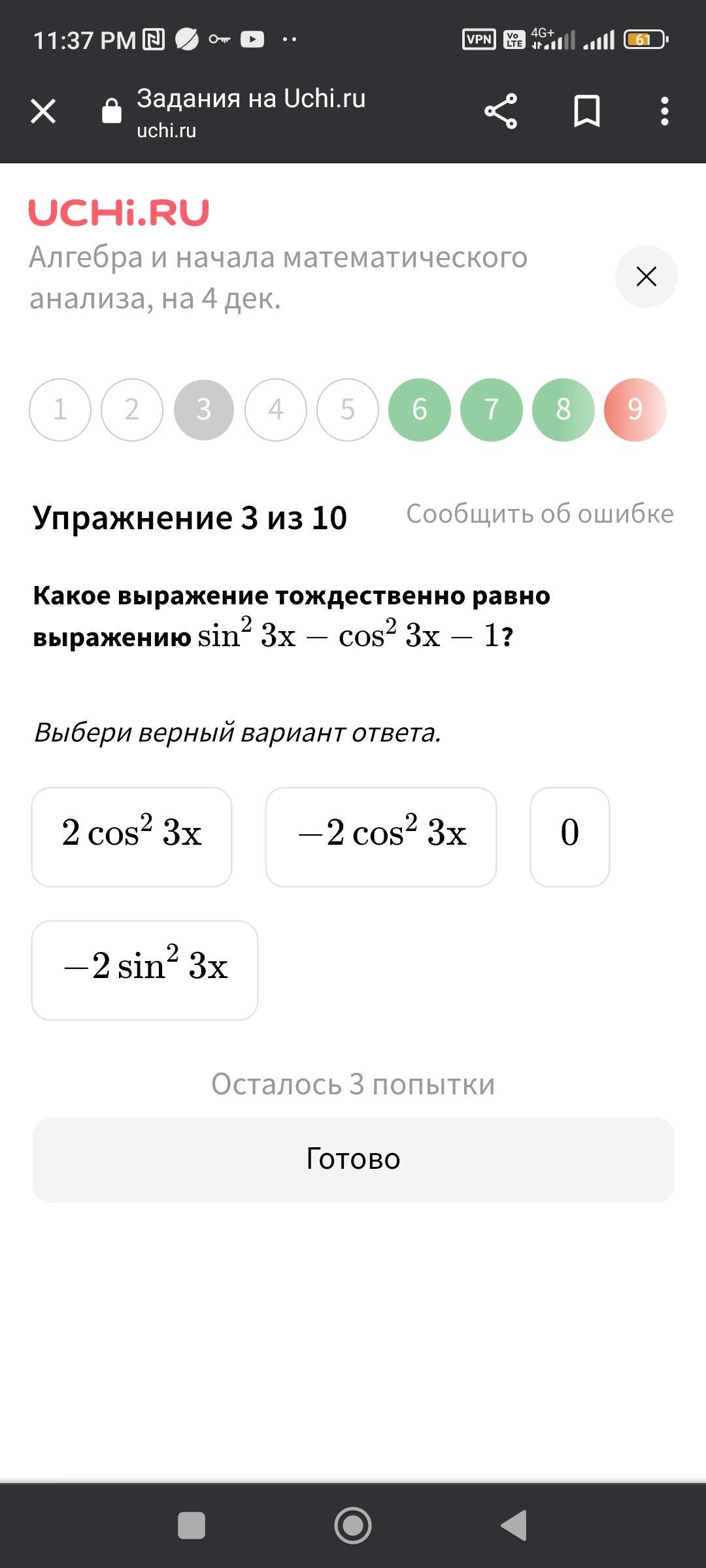Open completed exercise 7
Viewport: 706px width, 1568px height.
click(x=492, y=410)
